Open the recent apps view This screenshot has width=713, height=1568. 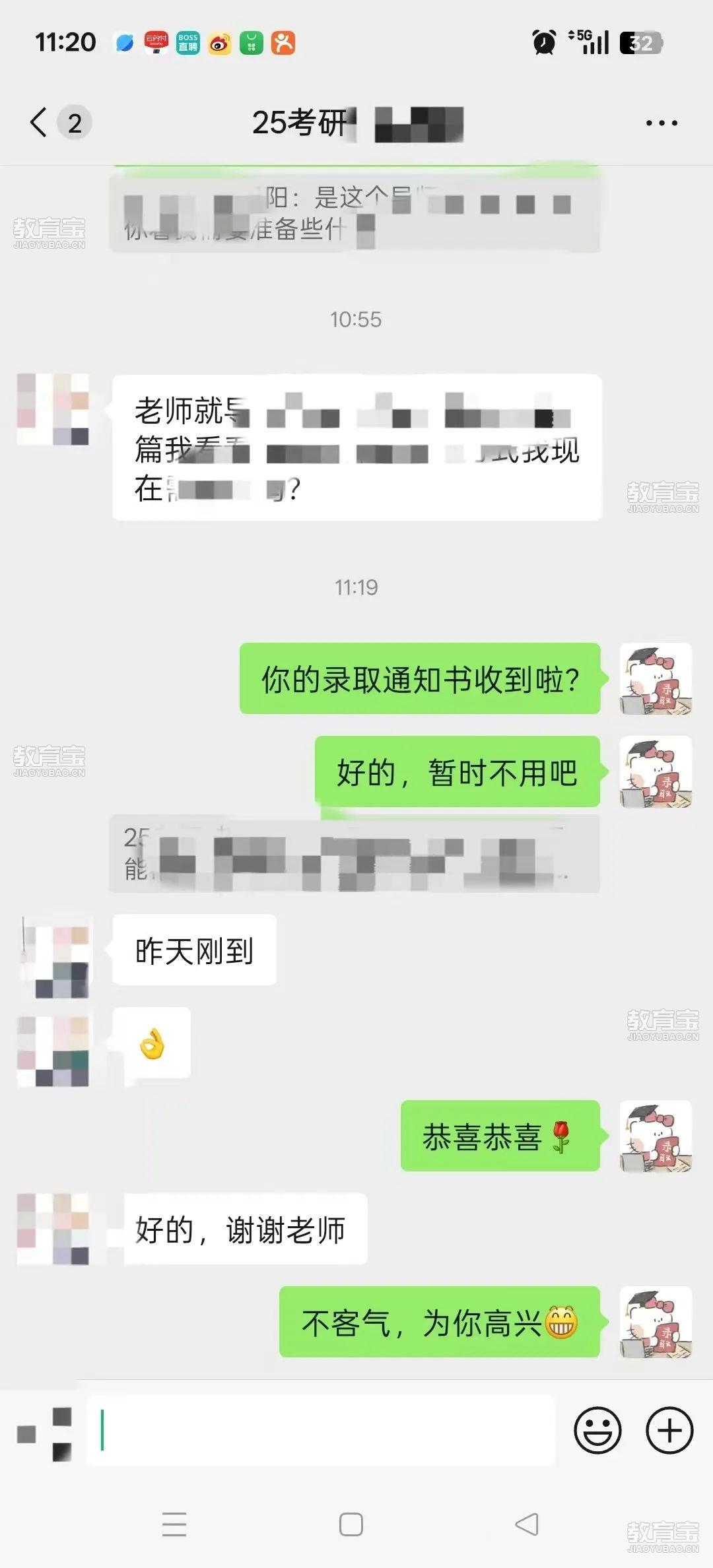click(174, 1524)
